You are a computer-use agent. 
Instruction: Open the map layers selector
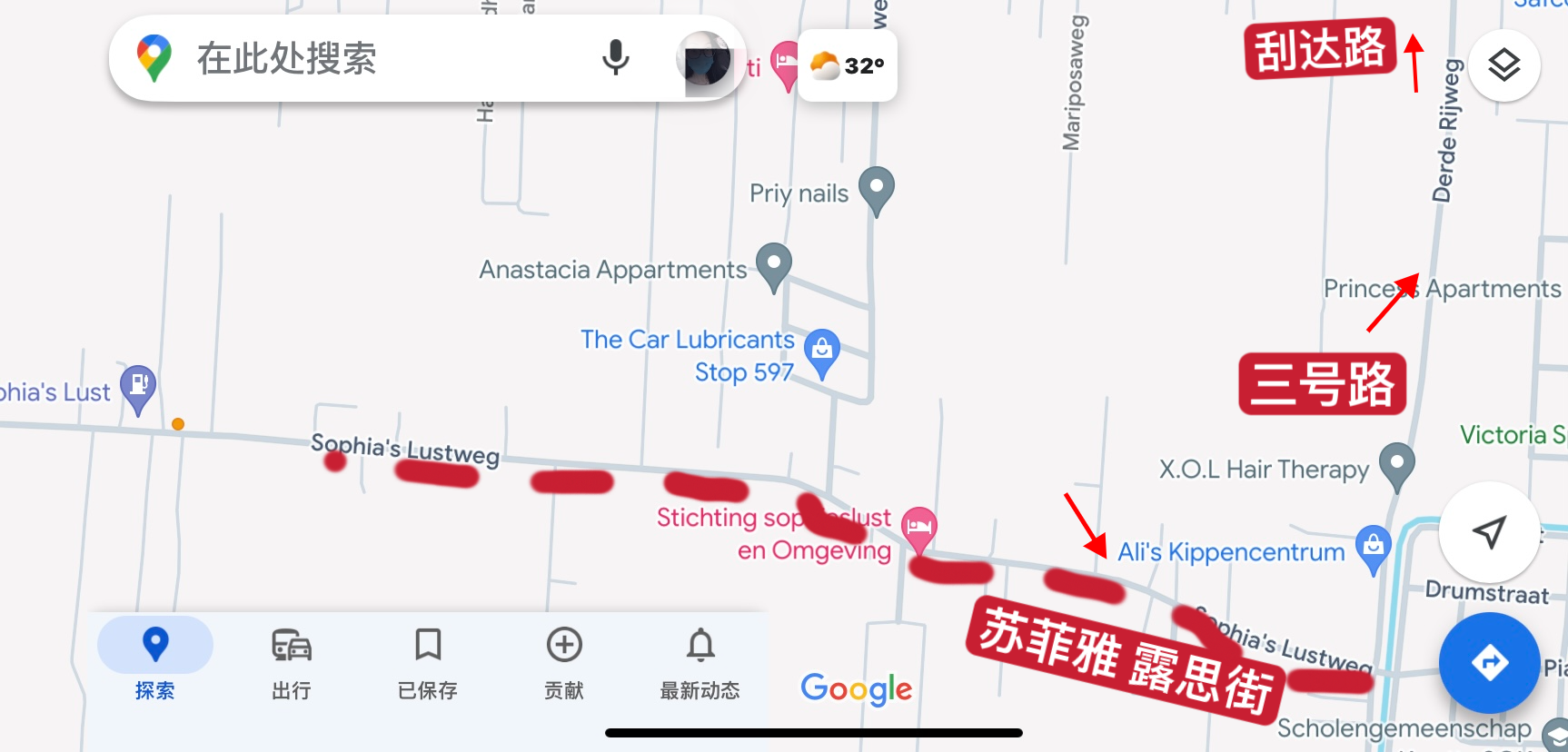point(1503,65)
